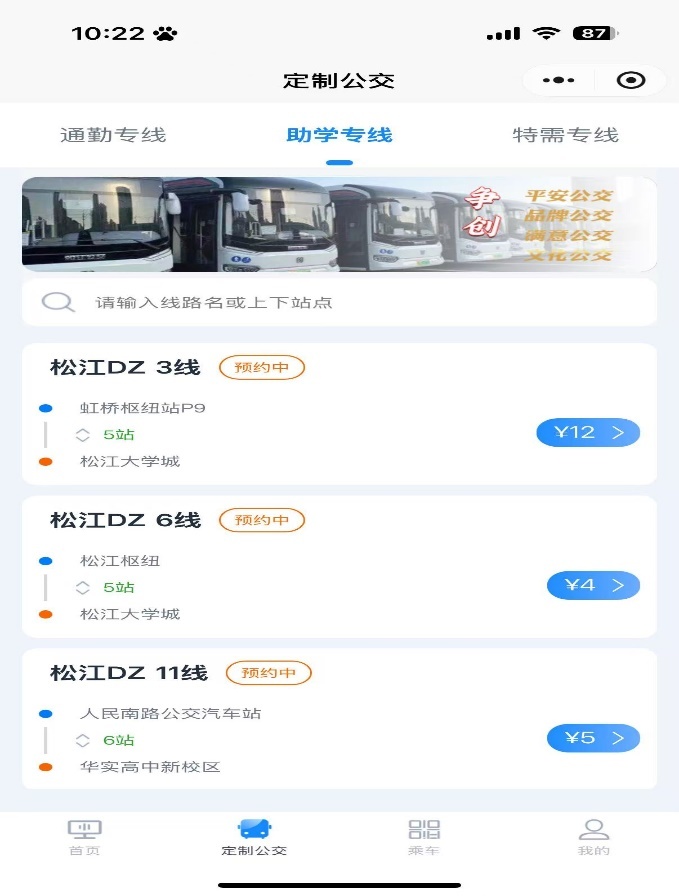
Task: Open the bus fleet banner
Action: pyautogui.click(x=339, y=224)
